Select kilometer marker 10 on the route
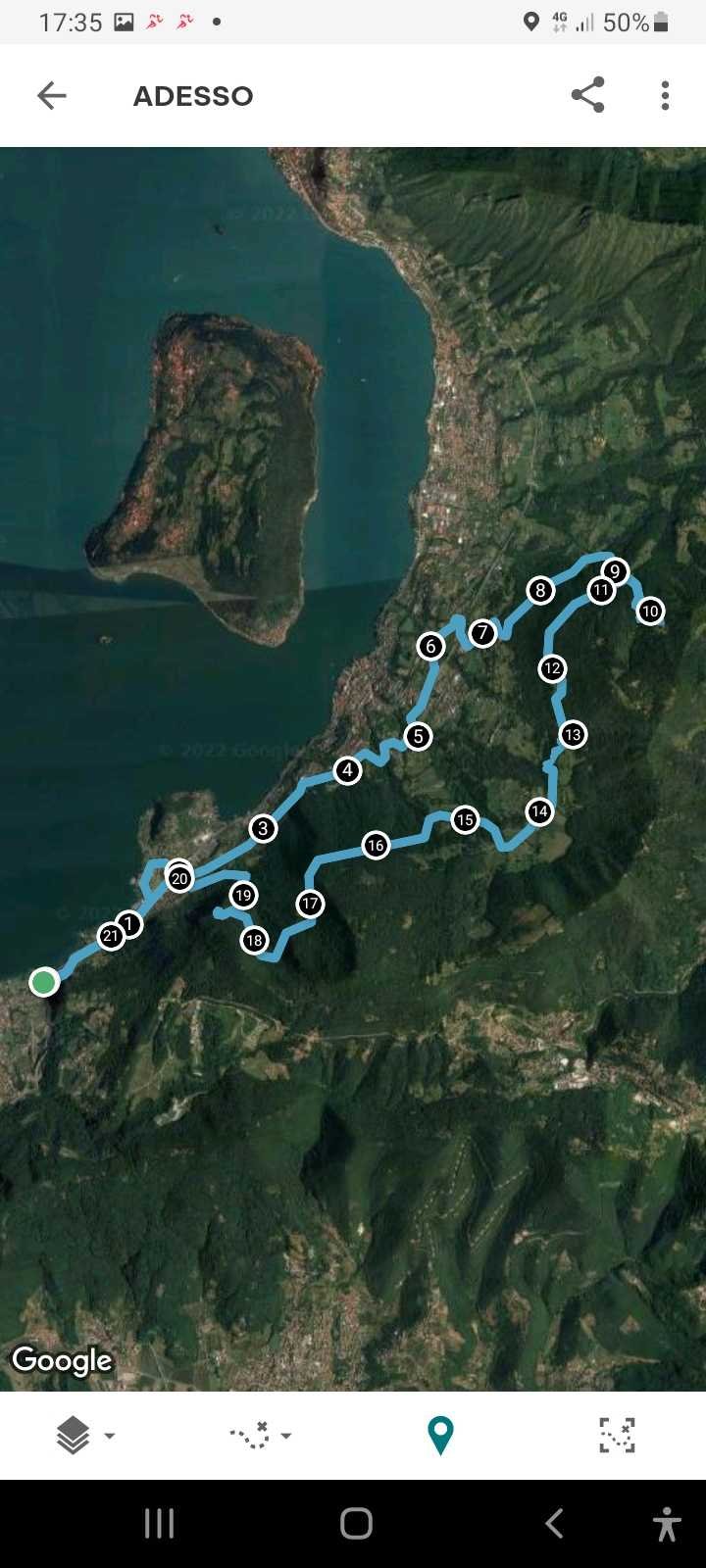706x1568 pixels. pos(650,611)
